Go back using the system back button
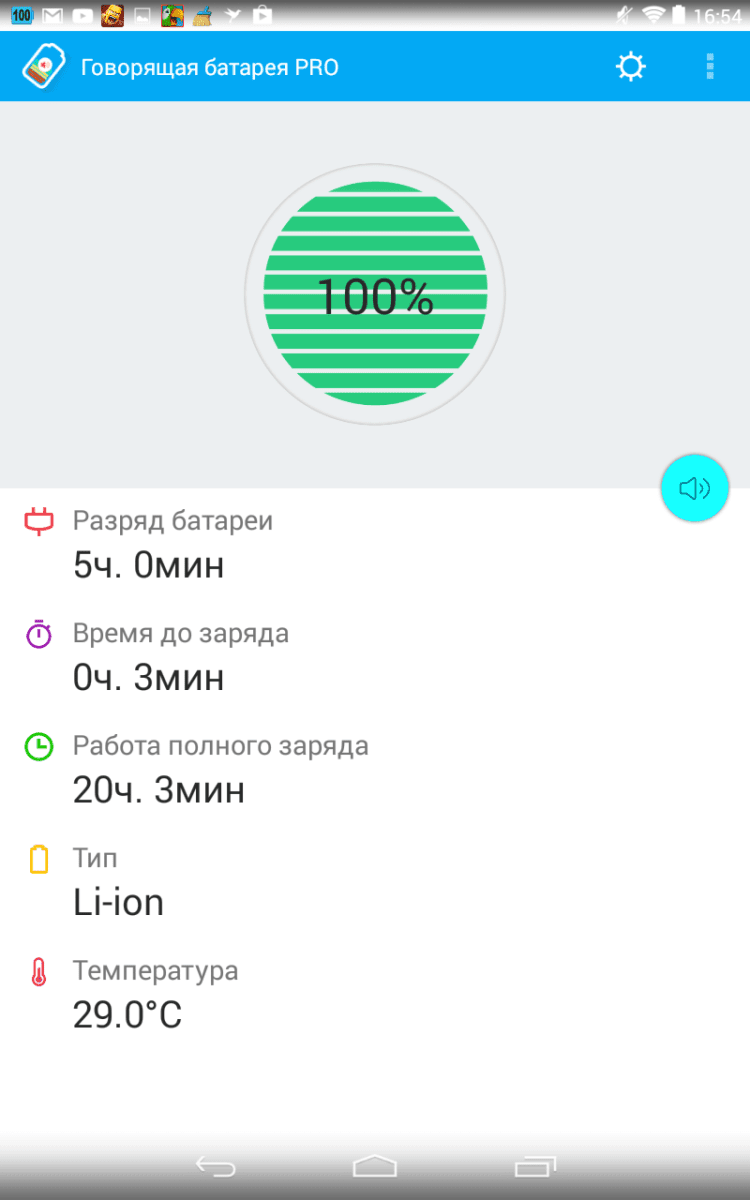The width and height of the screenshot is (750, 1200). (x=216, y=1166)
